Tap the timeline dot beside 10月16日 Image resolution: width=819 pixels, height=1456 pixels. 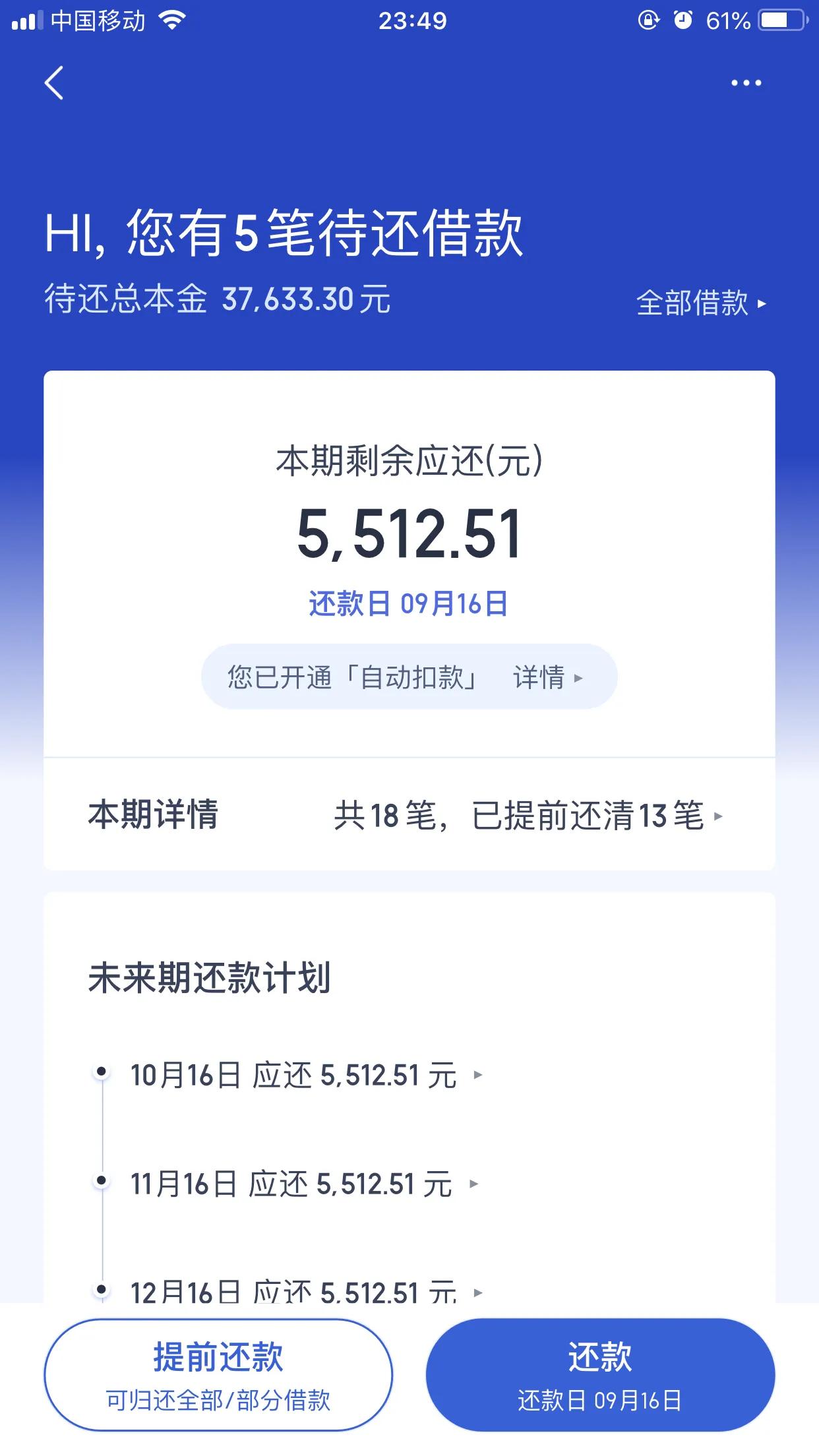click(x=100, y=1070)
